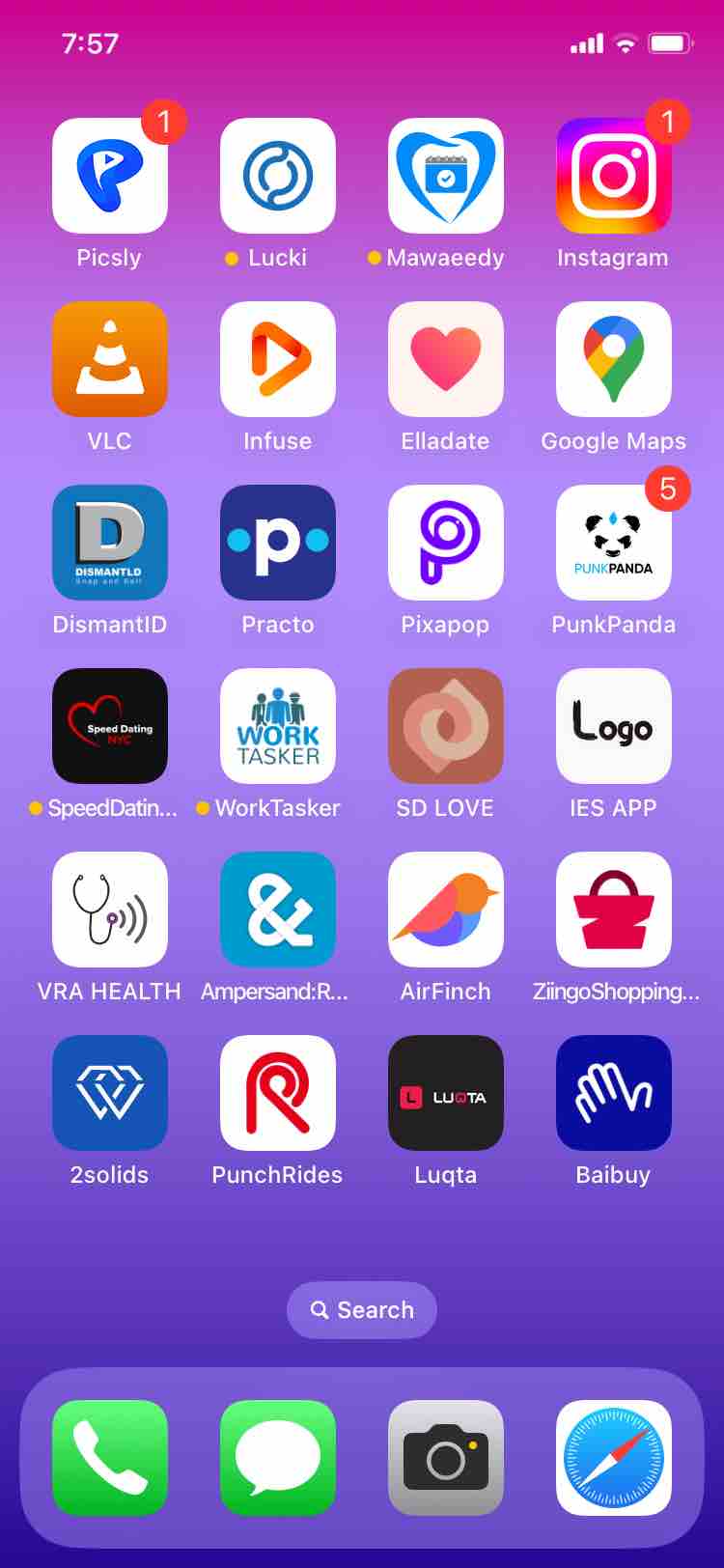Tap the Baibuy app icon
Screen dimensions: 724x1568
pos(614,1093)
